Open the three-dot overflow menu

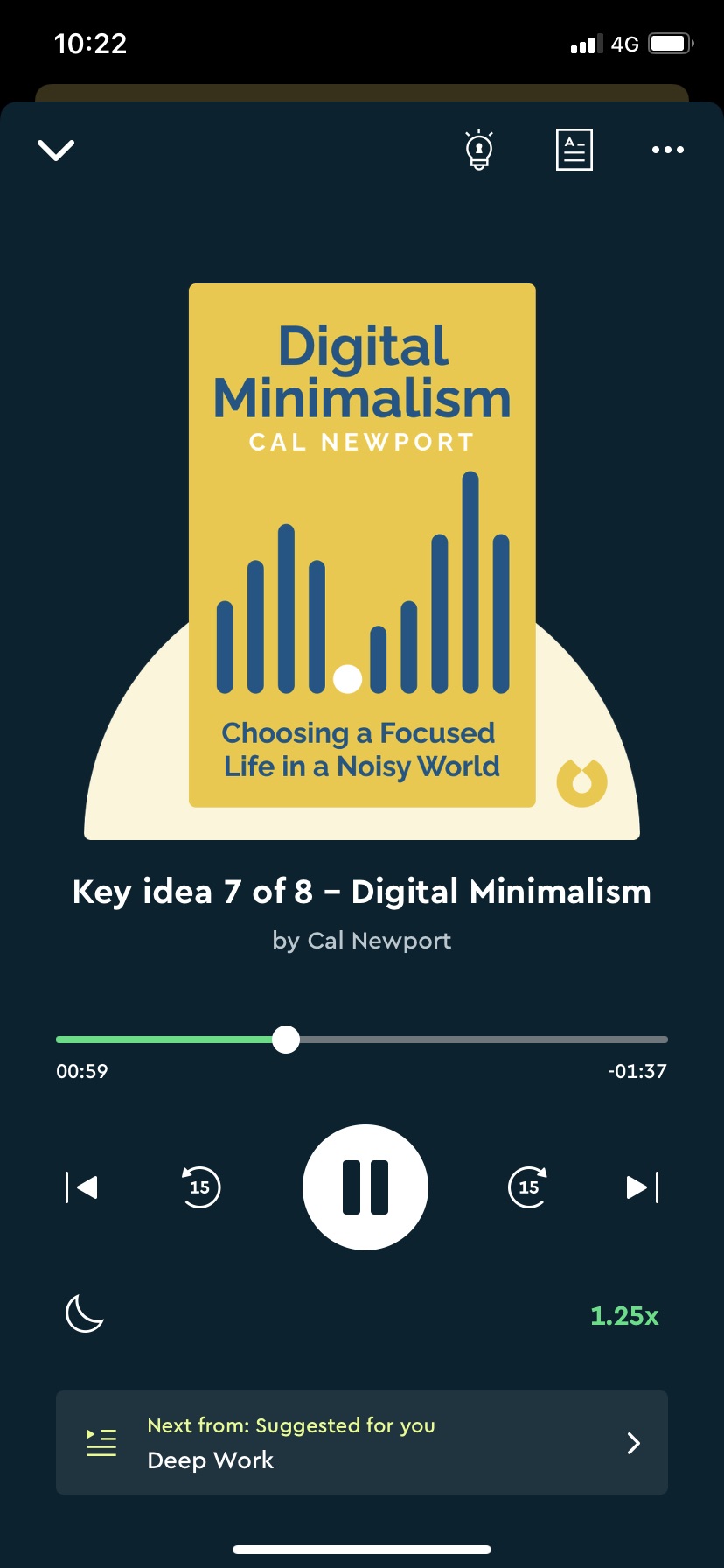(x=667, y=150)
